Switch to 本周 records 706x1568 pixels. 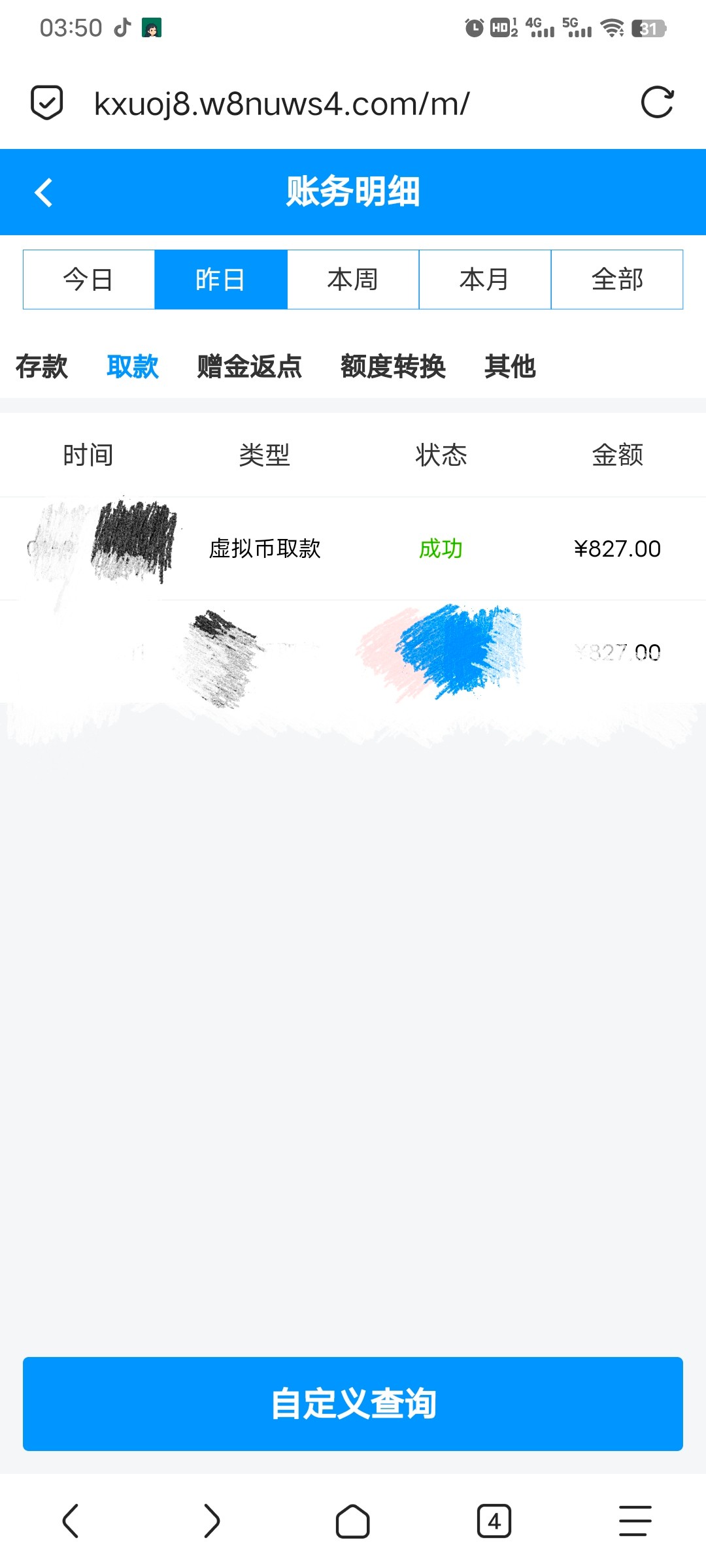point(353,280)
